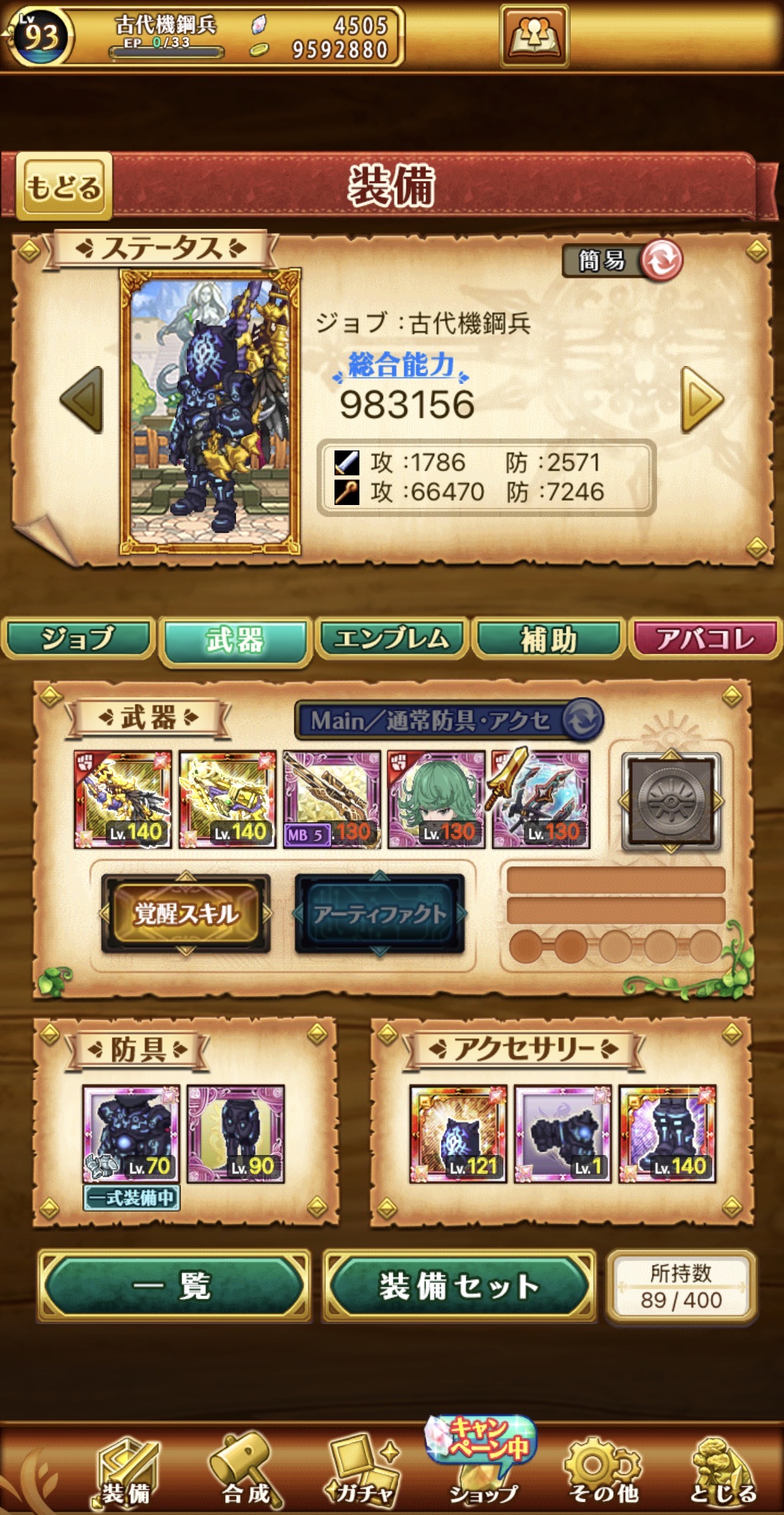
Task: Select the Lv.130 green-haired character weapon
Action: (x=436, y=799)
